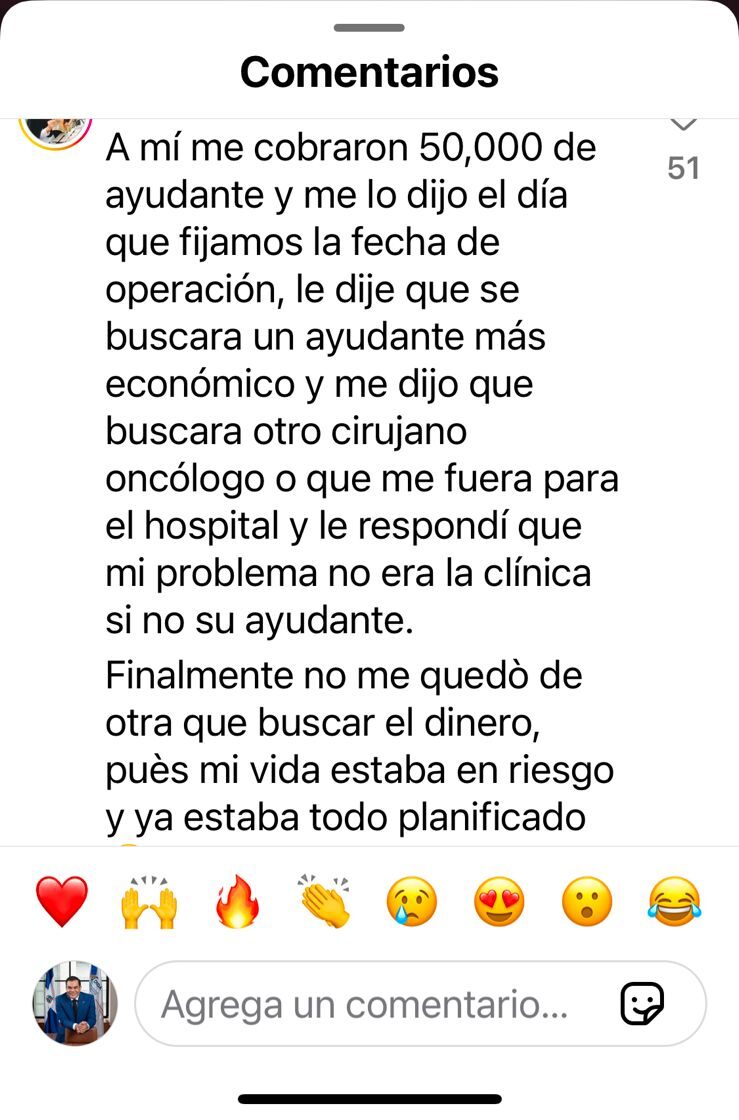React with the raised hands emoji
Viewport: 739px width, 1120px height.
click(149, 901)
